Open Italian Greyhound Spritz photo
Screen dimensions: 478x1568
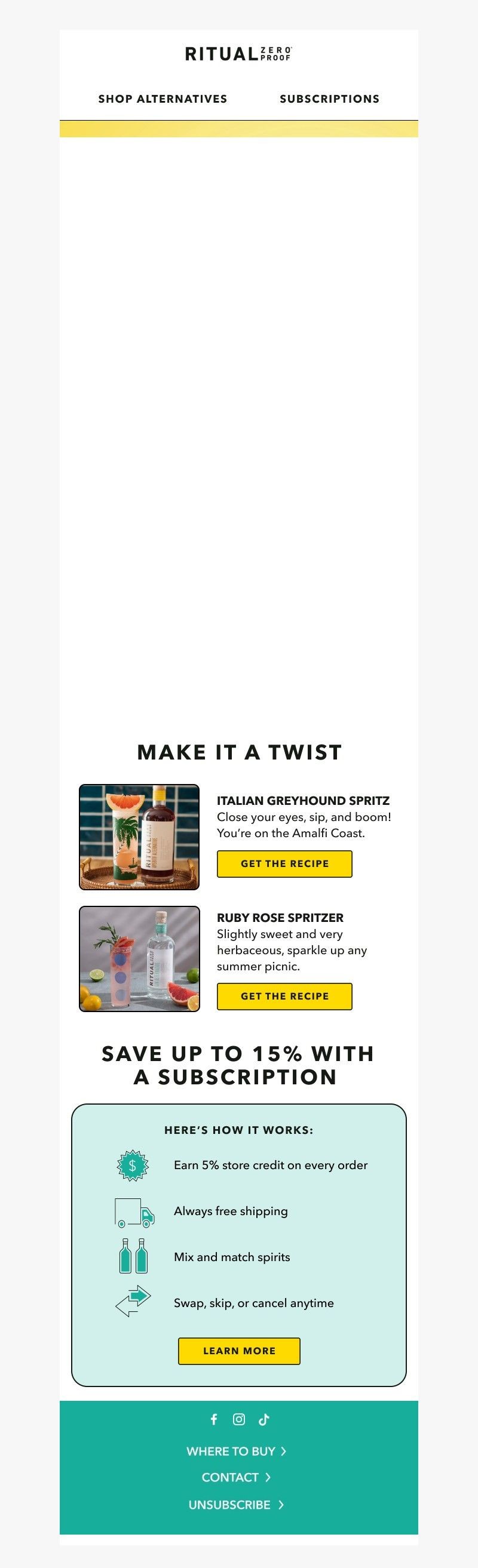139,837
